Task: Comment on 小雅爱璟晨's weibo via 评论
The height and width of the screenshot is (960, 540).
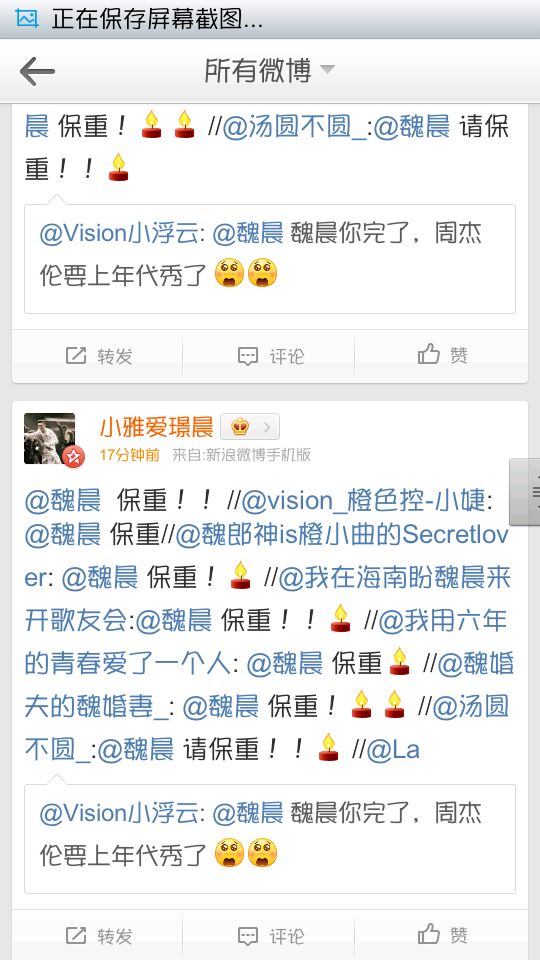Action: (269, 935)
